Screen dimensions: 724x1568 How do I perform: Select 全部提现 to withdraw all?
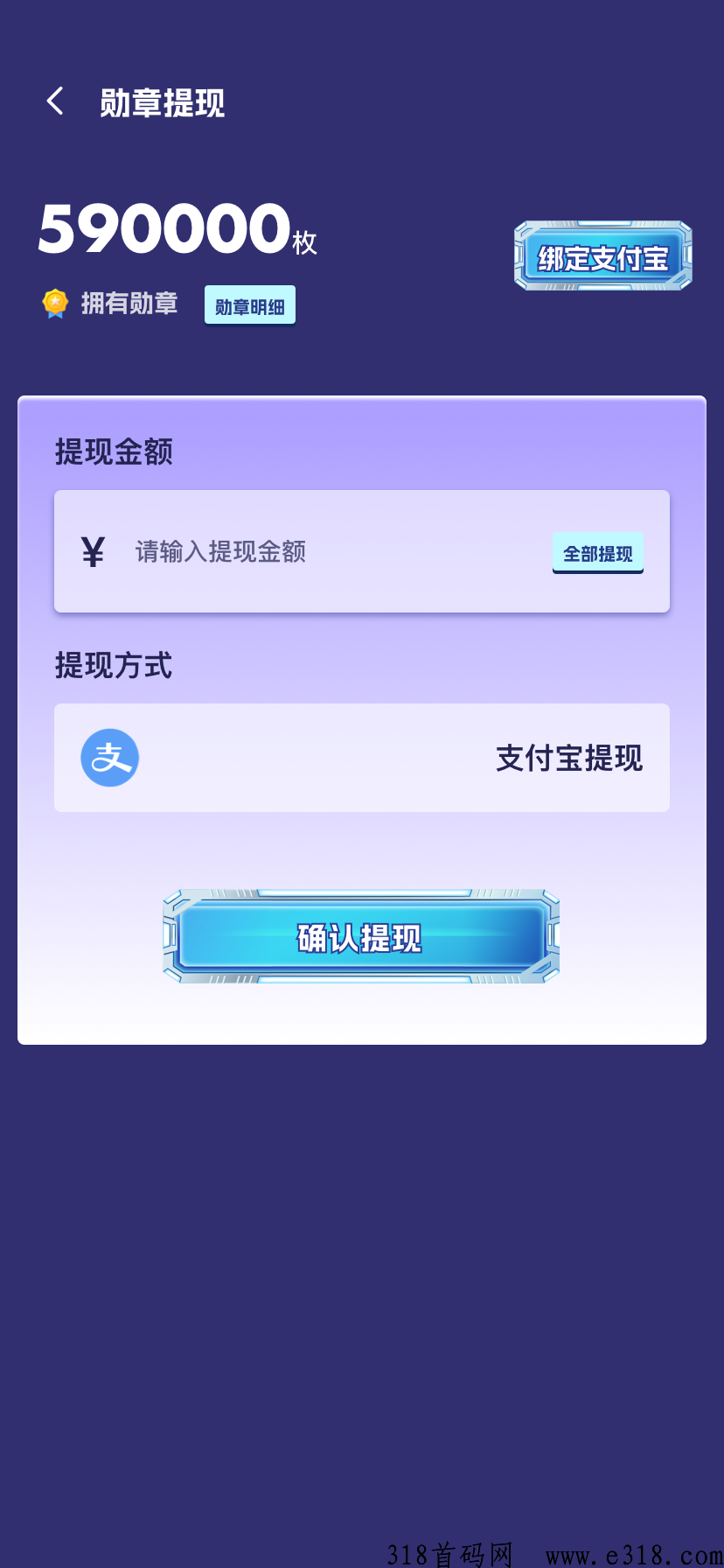click(x=597, y=553)
